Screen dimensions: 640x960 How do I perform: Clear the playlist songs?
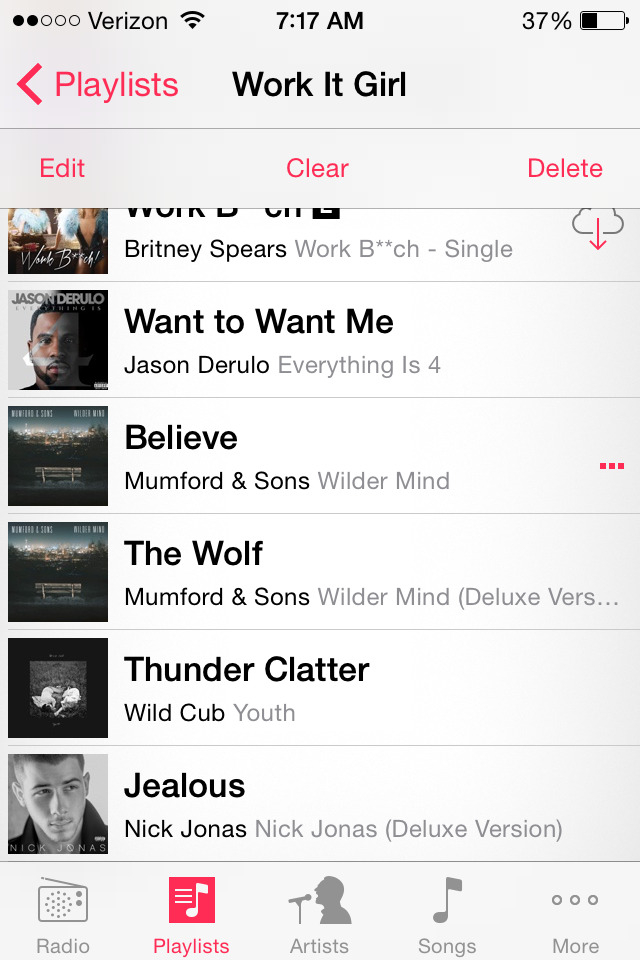pyautogui.click(x=317, y=168)
